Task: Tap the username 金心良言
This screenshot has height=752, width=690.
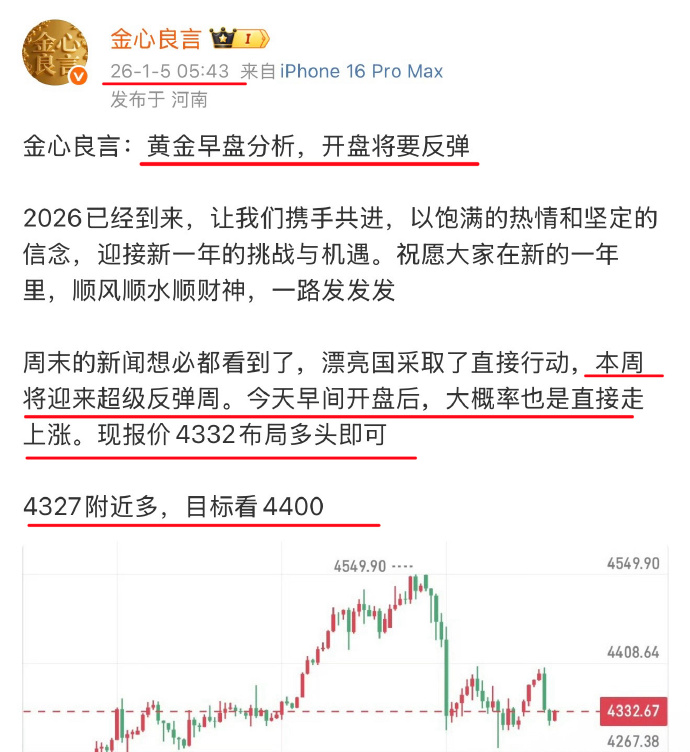Action: pos(155,40)
